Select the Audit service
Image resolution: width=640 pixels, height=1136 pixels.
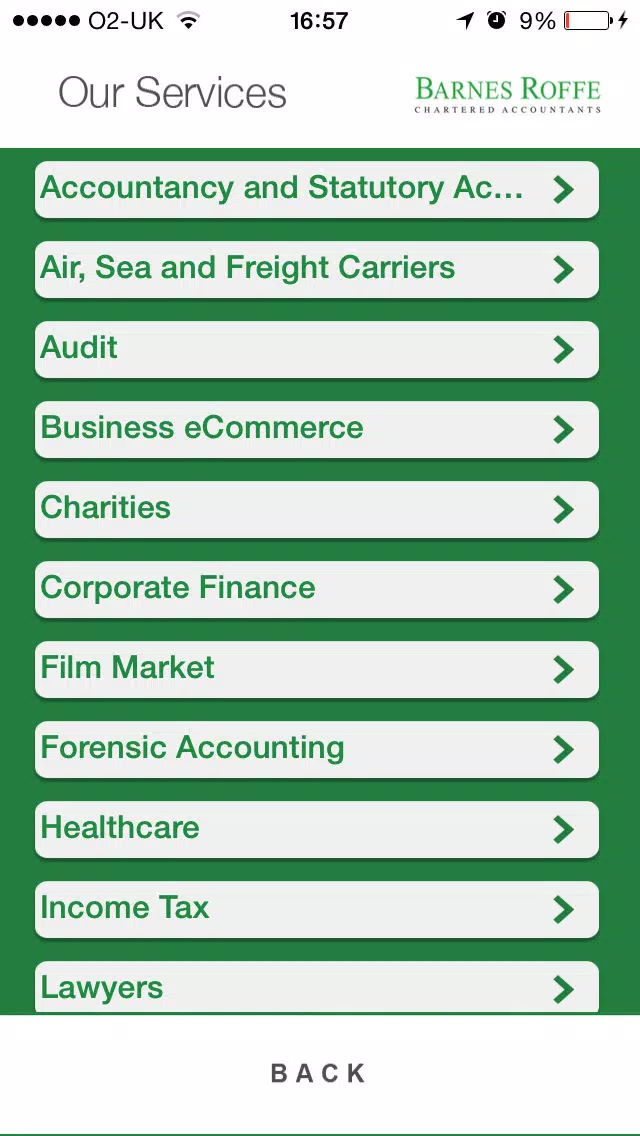pyautogui.click(x=317, y=349)
